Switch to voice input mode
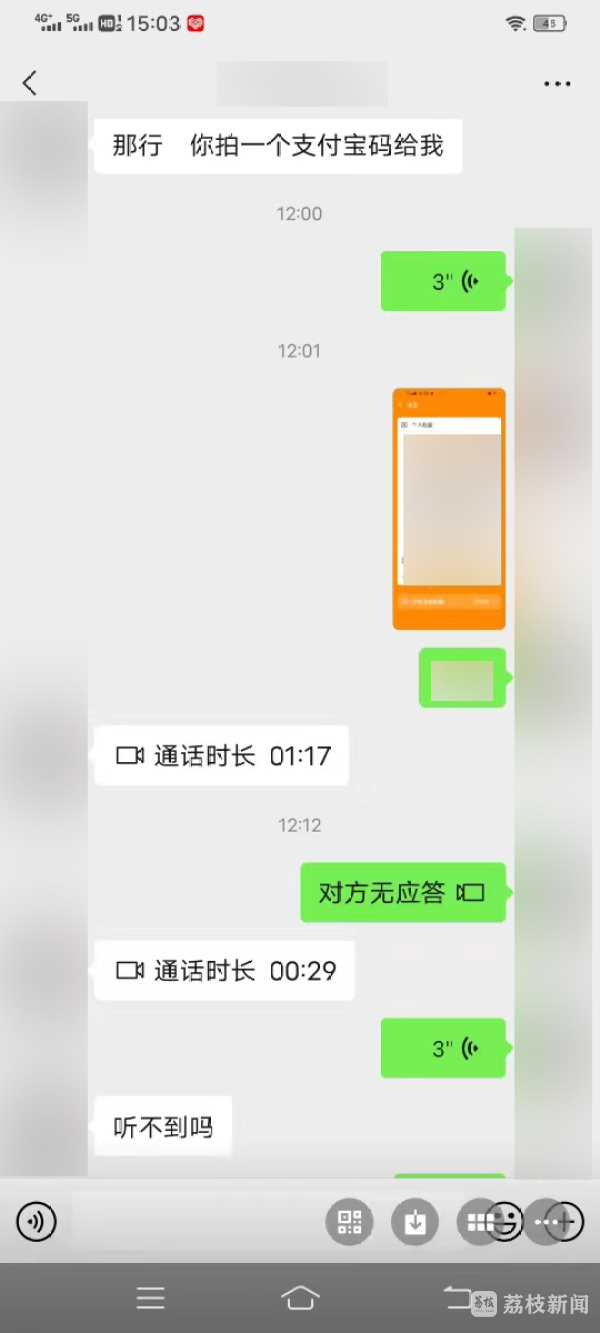 [37, 1221]
